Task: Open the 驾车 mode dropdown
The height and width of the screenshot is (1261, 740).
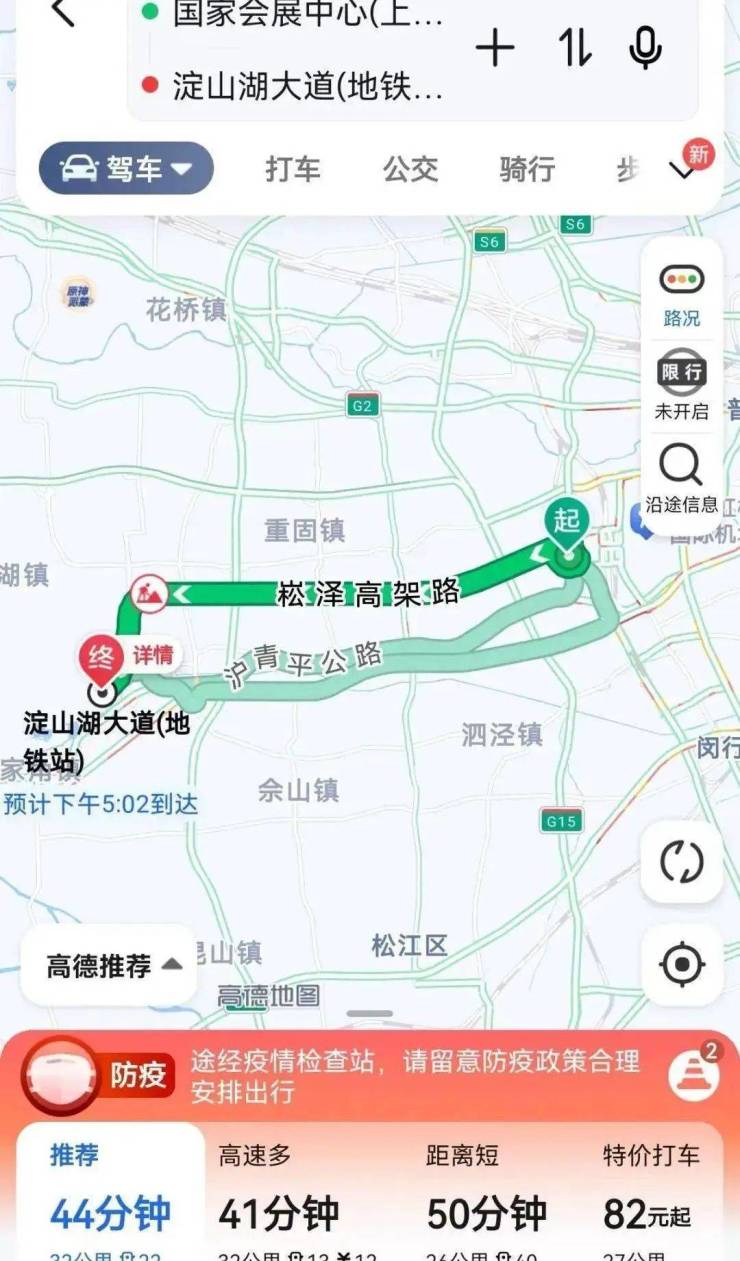Action: point(126,169)
